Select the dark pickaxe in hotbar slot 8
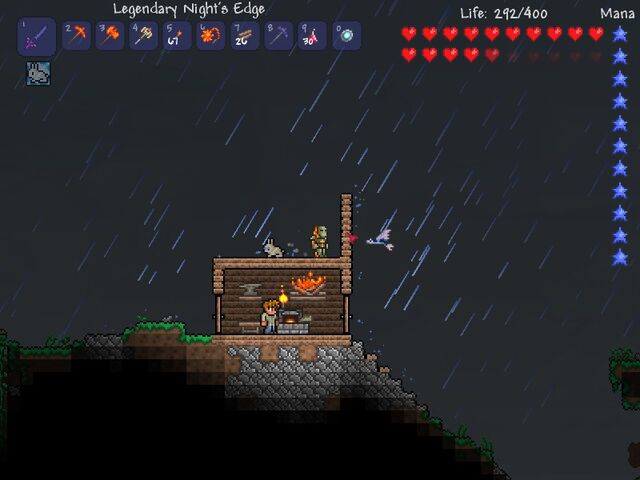The height and width of the screenshot is (480, 640). pos(279,36)
